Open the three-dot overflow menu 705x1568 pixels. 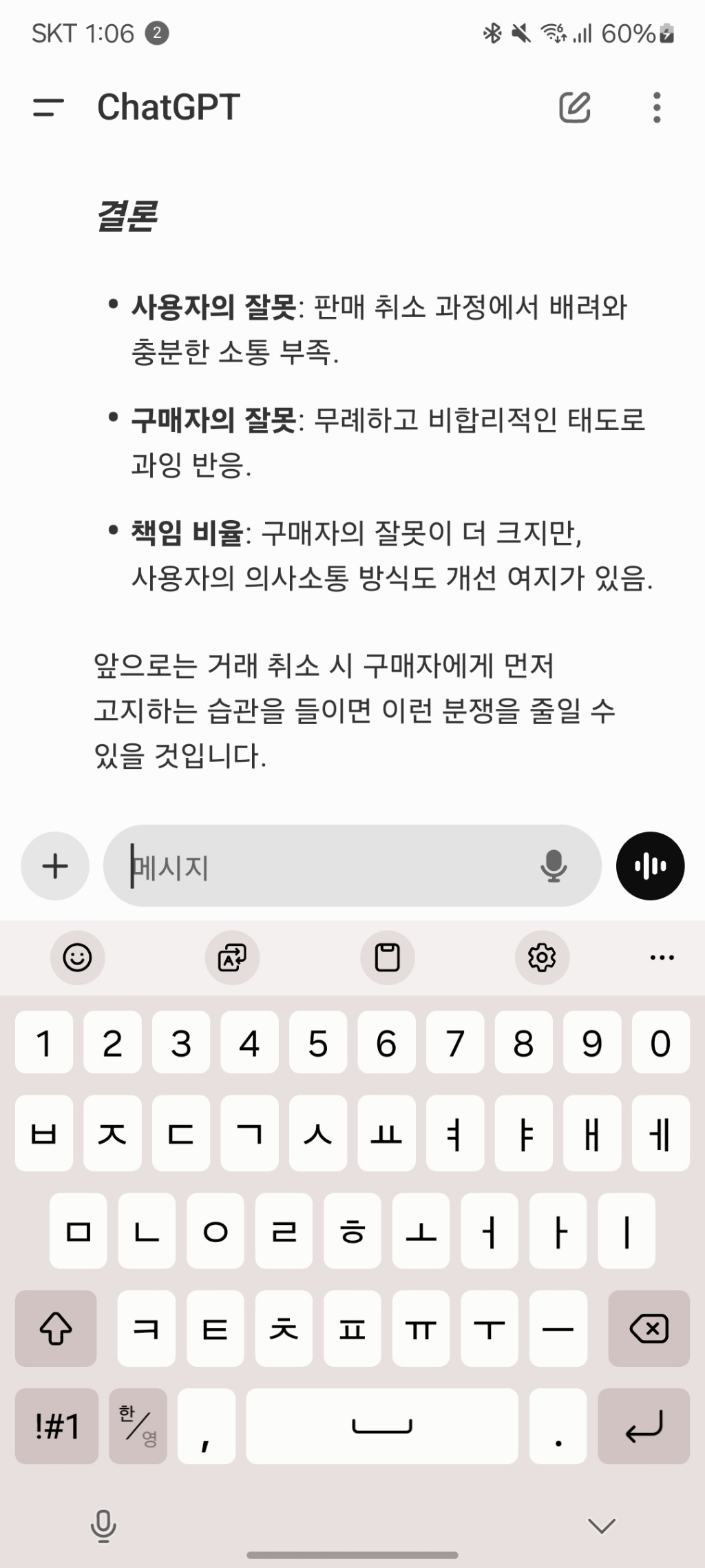pos(657,106)
